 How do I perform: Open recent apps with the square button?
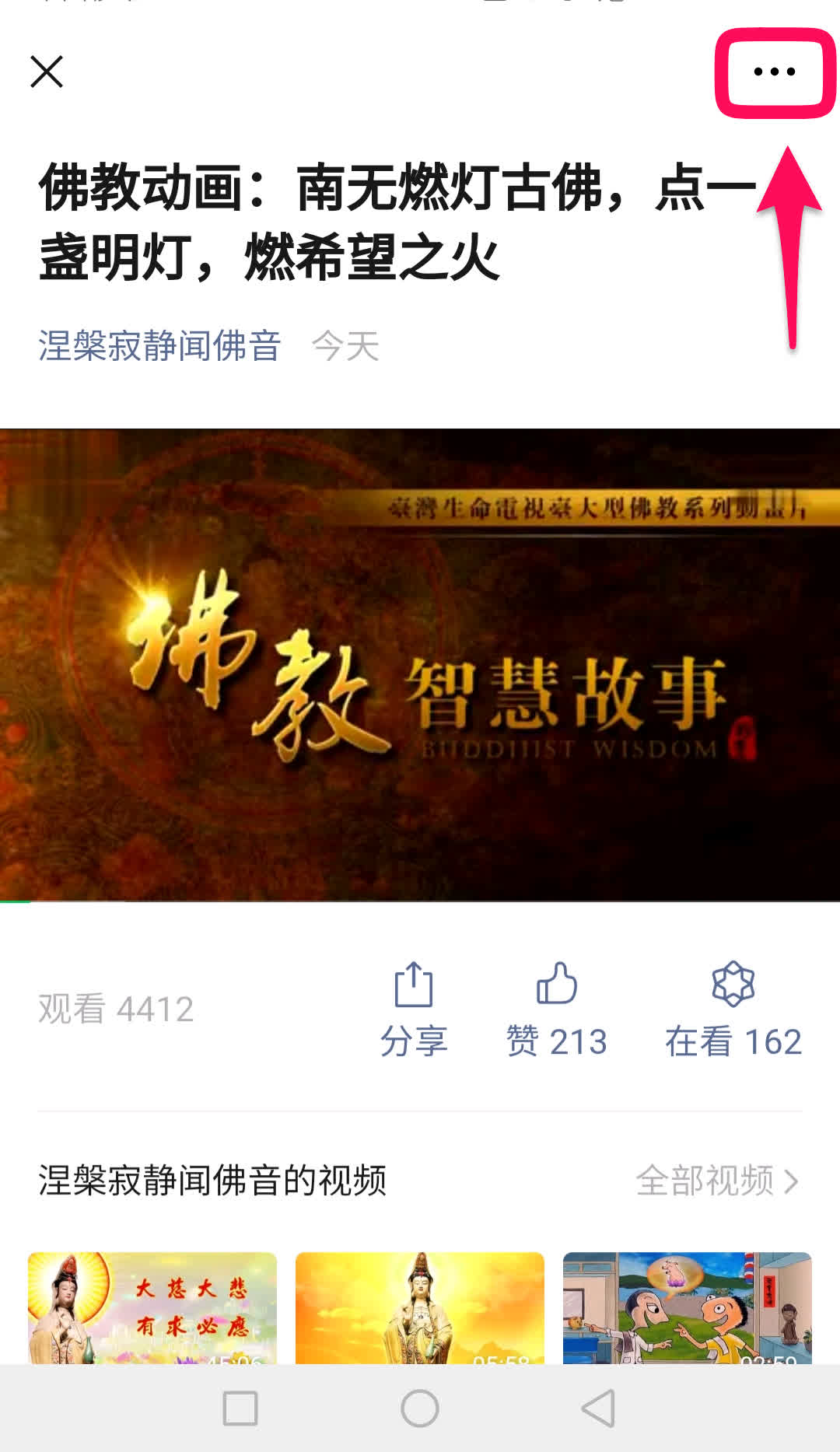[x=240, y=1408]
